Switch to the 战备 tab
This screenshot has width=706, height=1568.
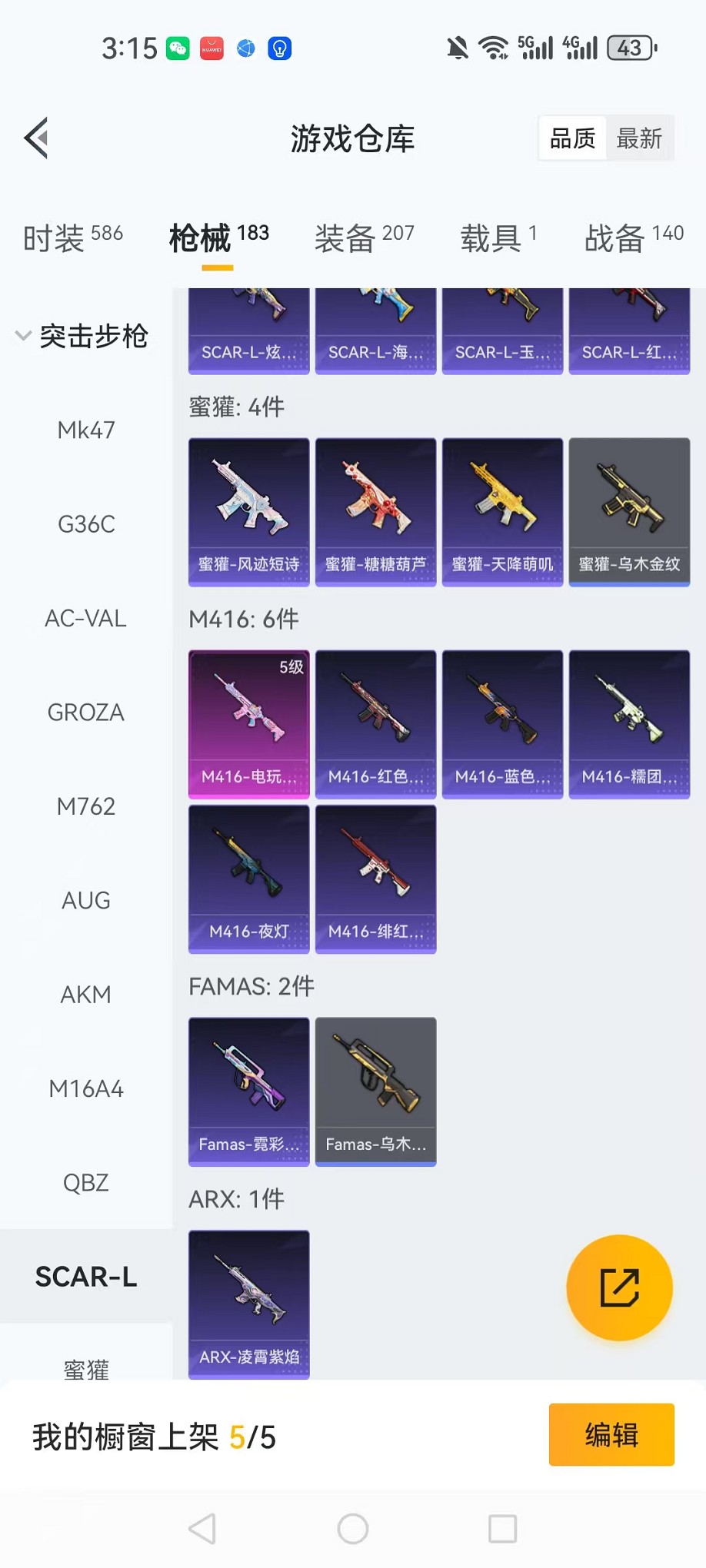coord(633,238)
